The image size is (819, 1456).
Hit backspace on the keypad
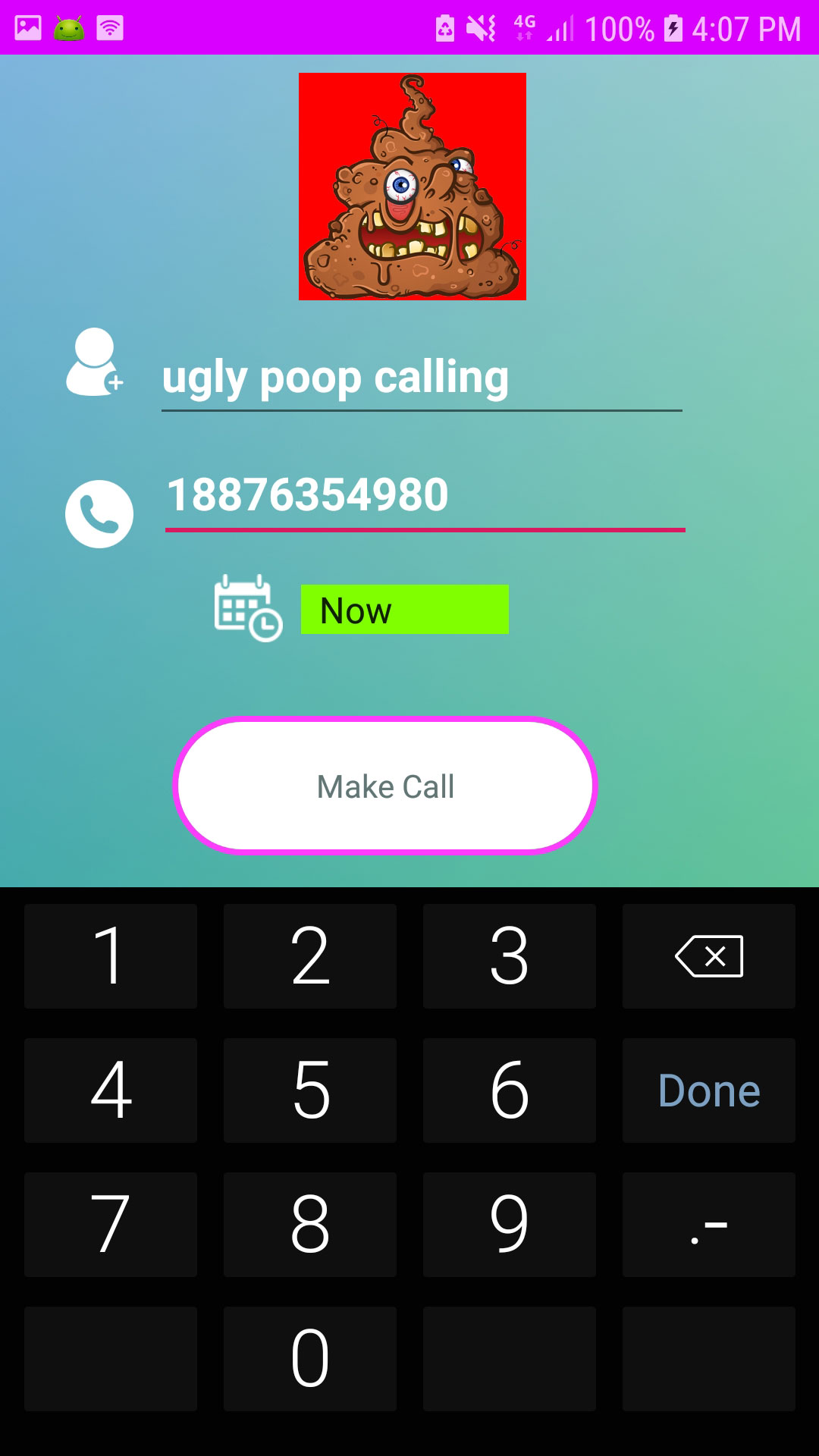click(708, 956)
